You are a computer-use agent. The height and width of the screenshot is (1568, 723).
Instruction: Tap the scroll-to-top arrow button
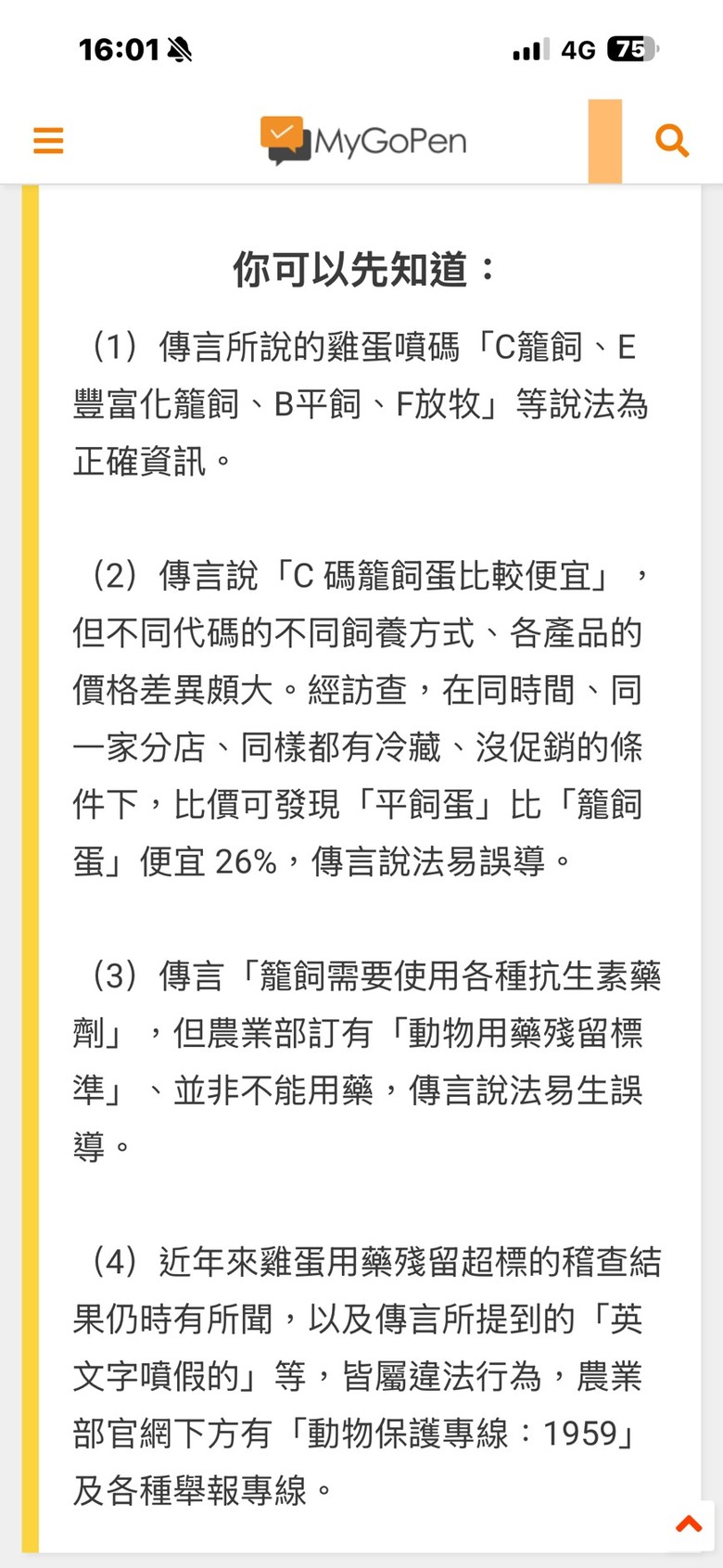[688, 1524]
